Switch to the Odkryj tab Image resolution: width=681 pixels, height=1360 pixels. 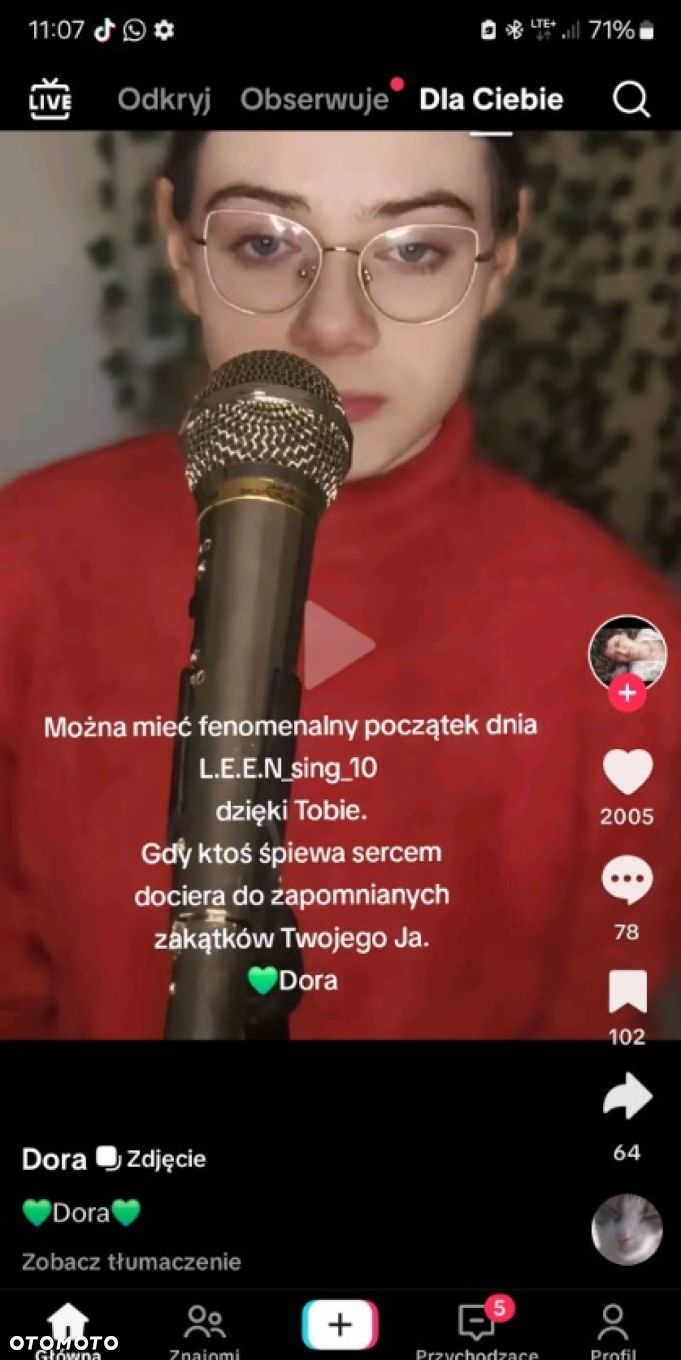point(164,99)
